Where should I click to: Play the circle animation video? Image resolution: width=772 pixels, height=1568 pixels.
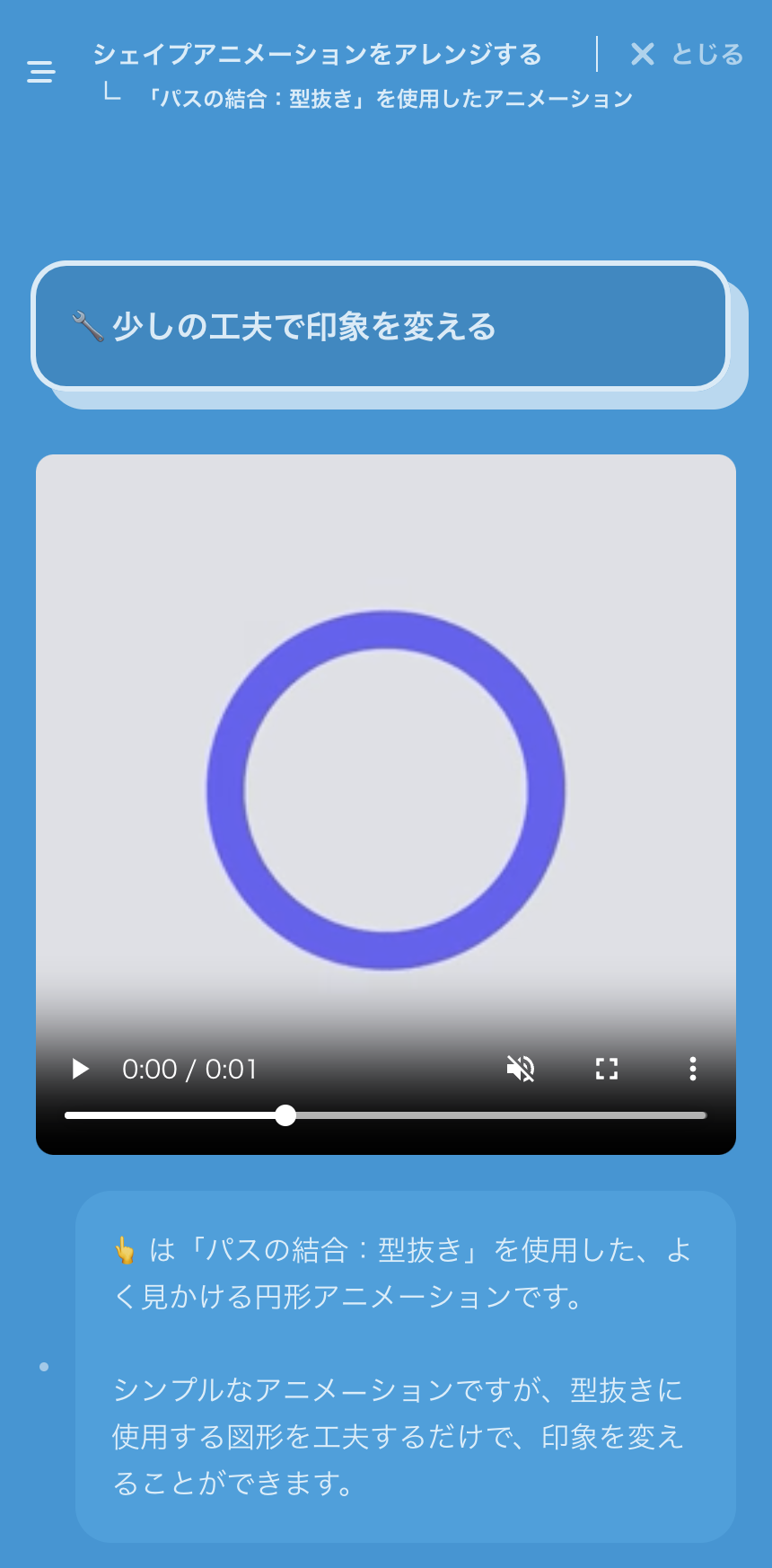(81, 1069)
